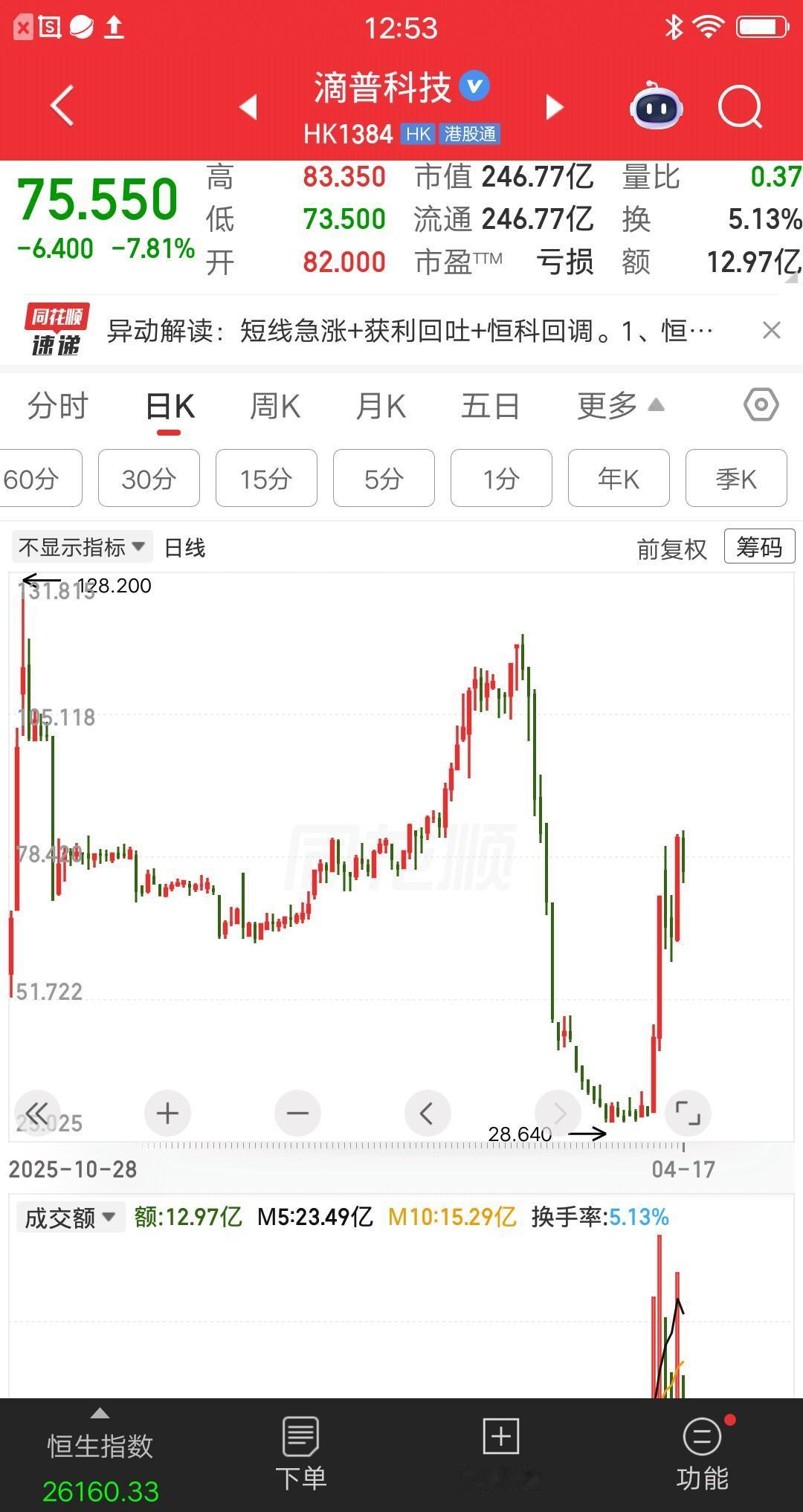
Task: Toggle 前复权 price adjustment mode
Action: click(671, 548)
